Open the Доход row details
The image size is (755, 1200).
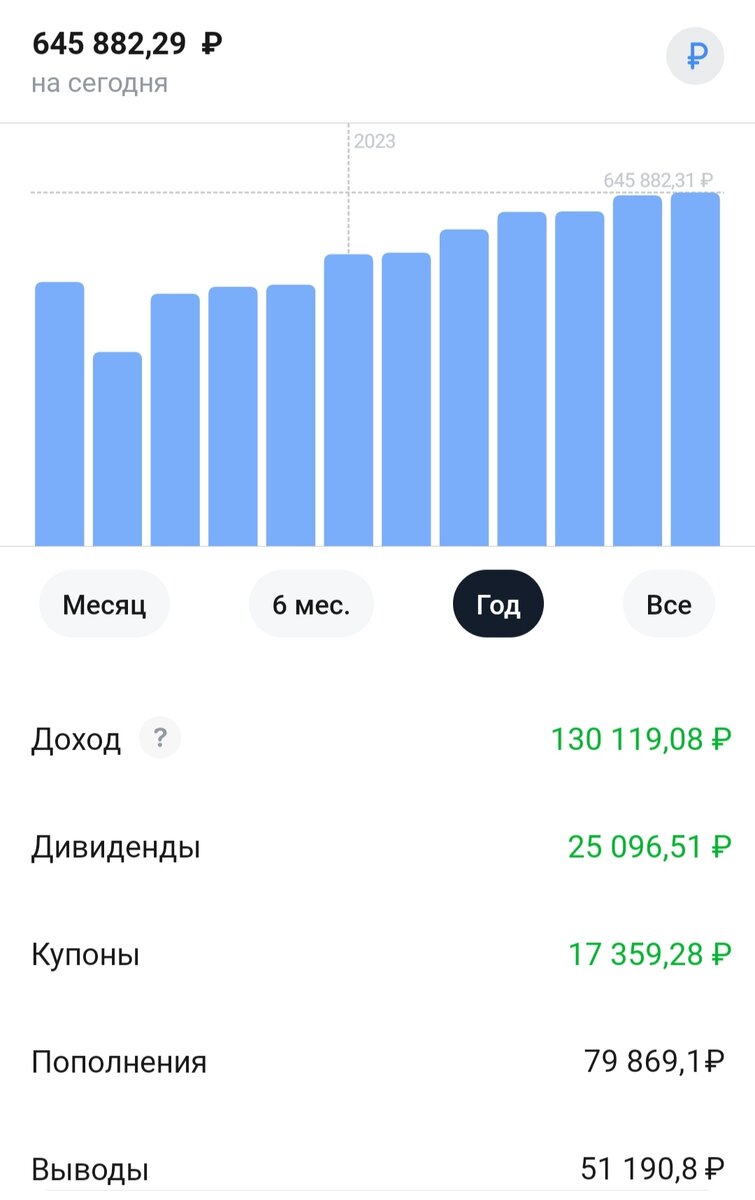click(377, 740)
